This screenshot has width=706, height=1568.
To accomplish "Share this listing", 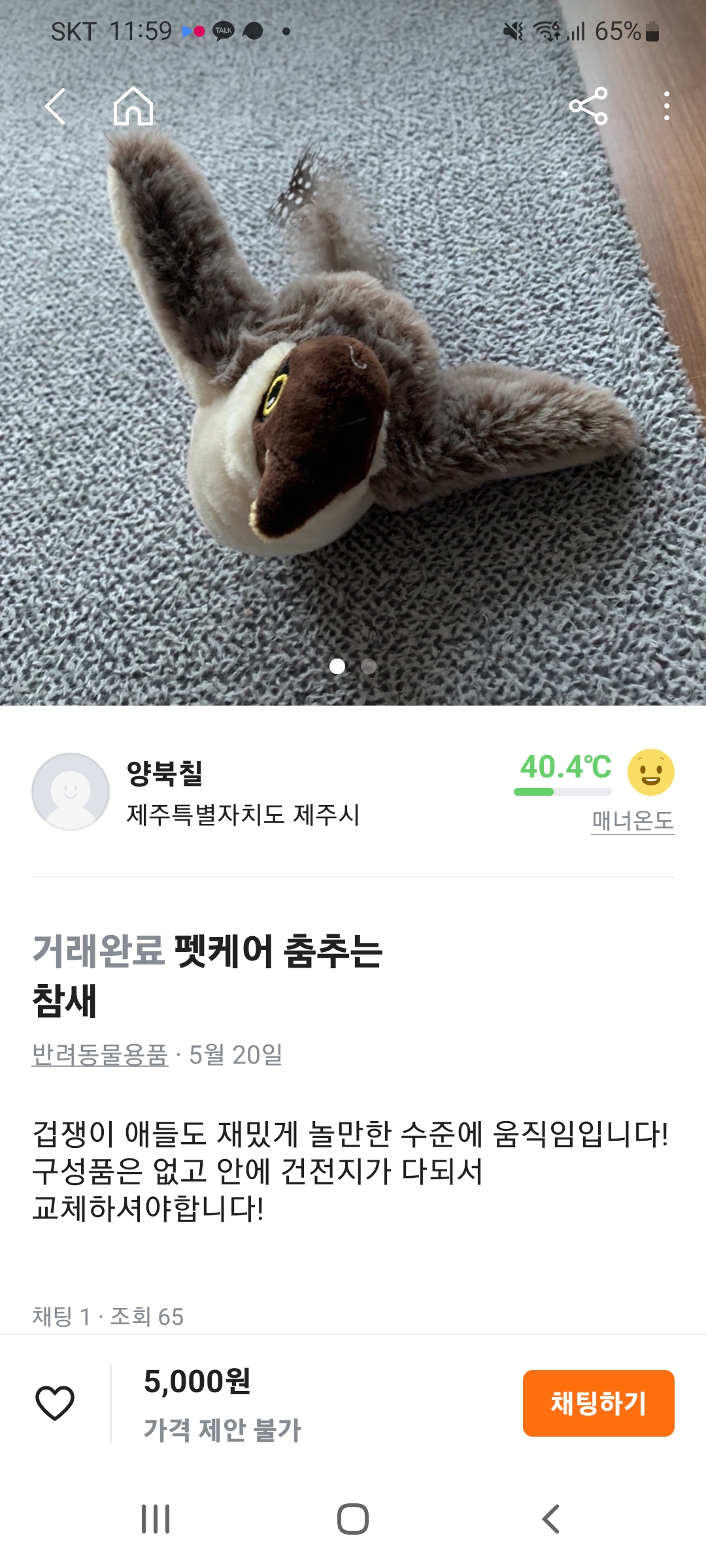I will [588, 106].
